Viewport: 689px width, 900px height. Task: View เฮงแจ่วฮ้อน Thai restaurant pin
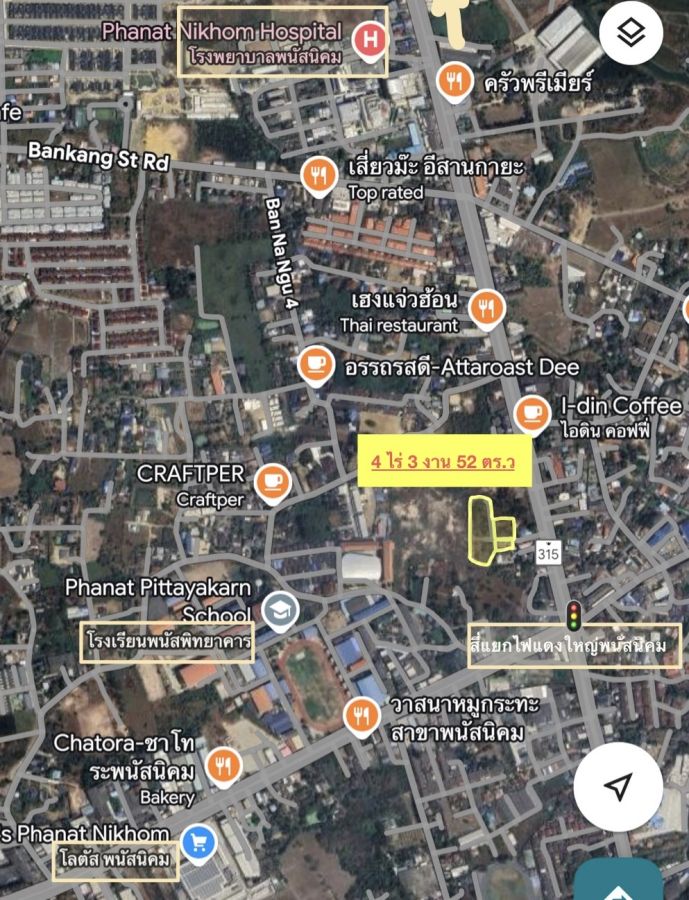click(485, 306)
